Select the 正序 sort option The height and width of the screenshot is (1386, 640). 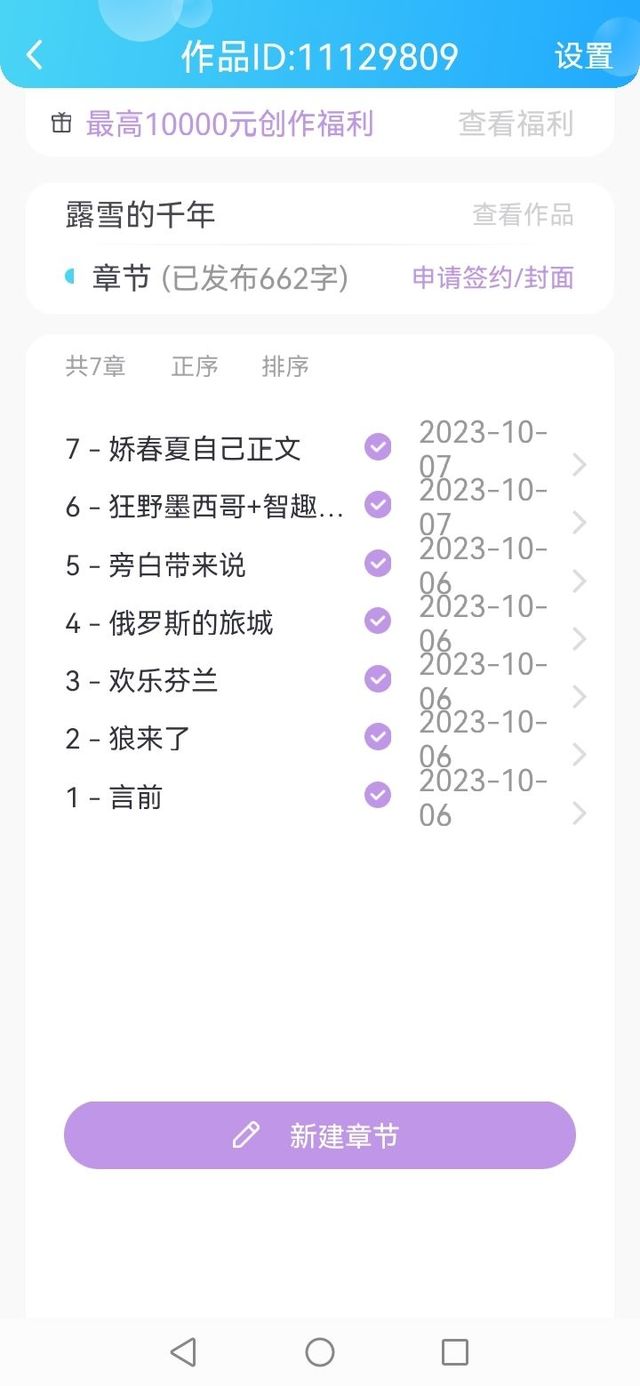(195, 367)
